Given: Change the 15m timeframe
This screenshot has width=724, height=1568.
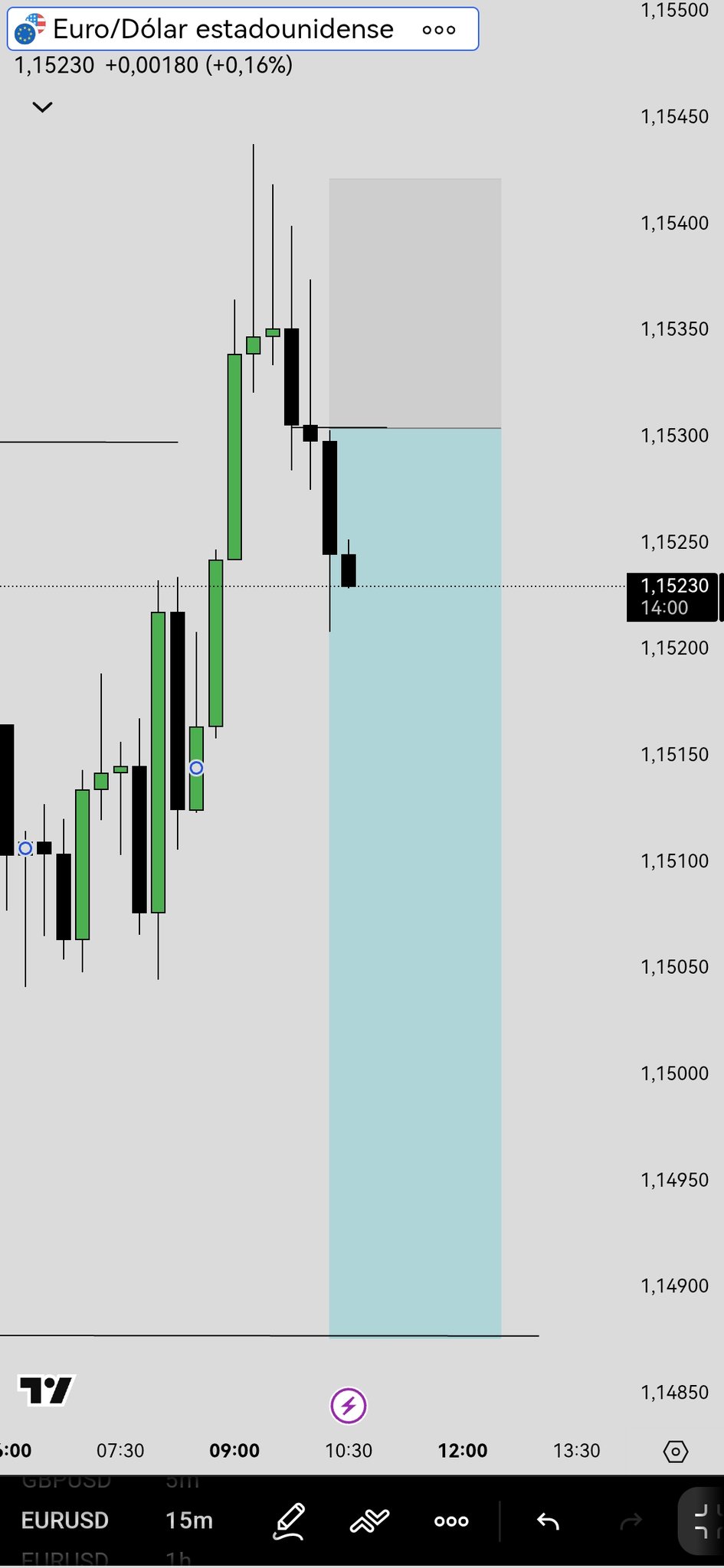Looking at the screenshot, I should click(189, 1520).
